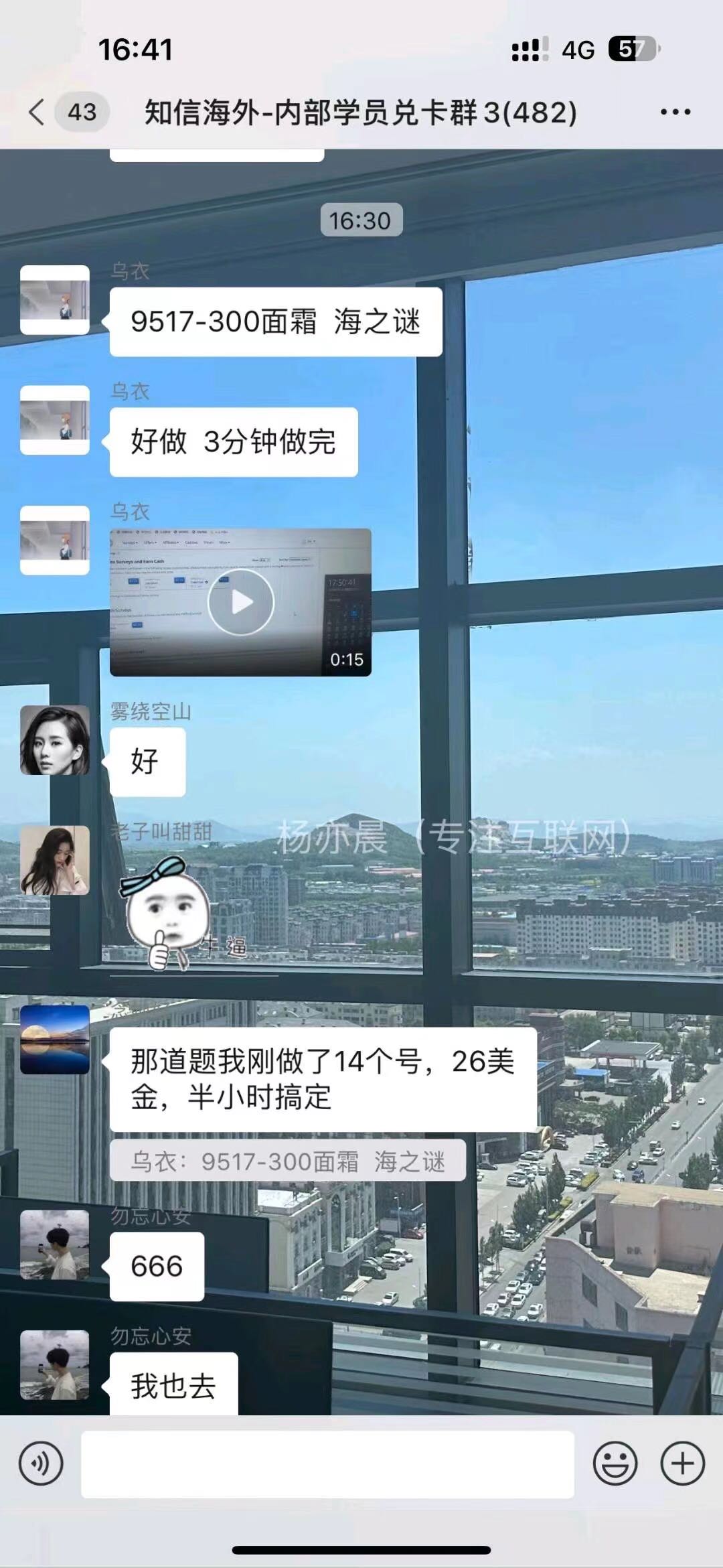Image resolution: width=723 pixels, height=1568 pixels.
Task: Open the group chat overflow menu
Action: (675, 112)
